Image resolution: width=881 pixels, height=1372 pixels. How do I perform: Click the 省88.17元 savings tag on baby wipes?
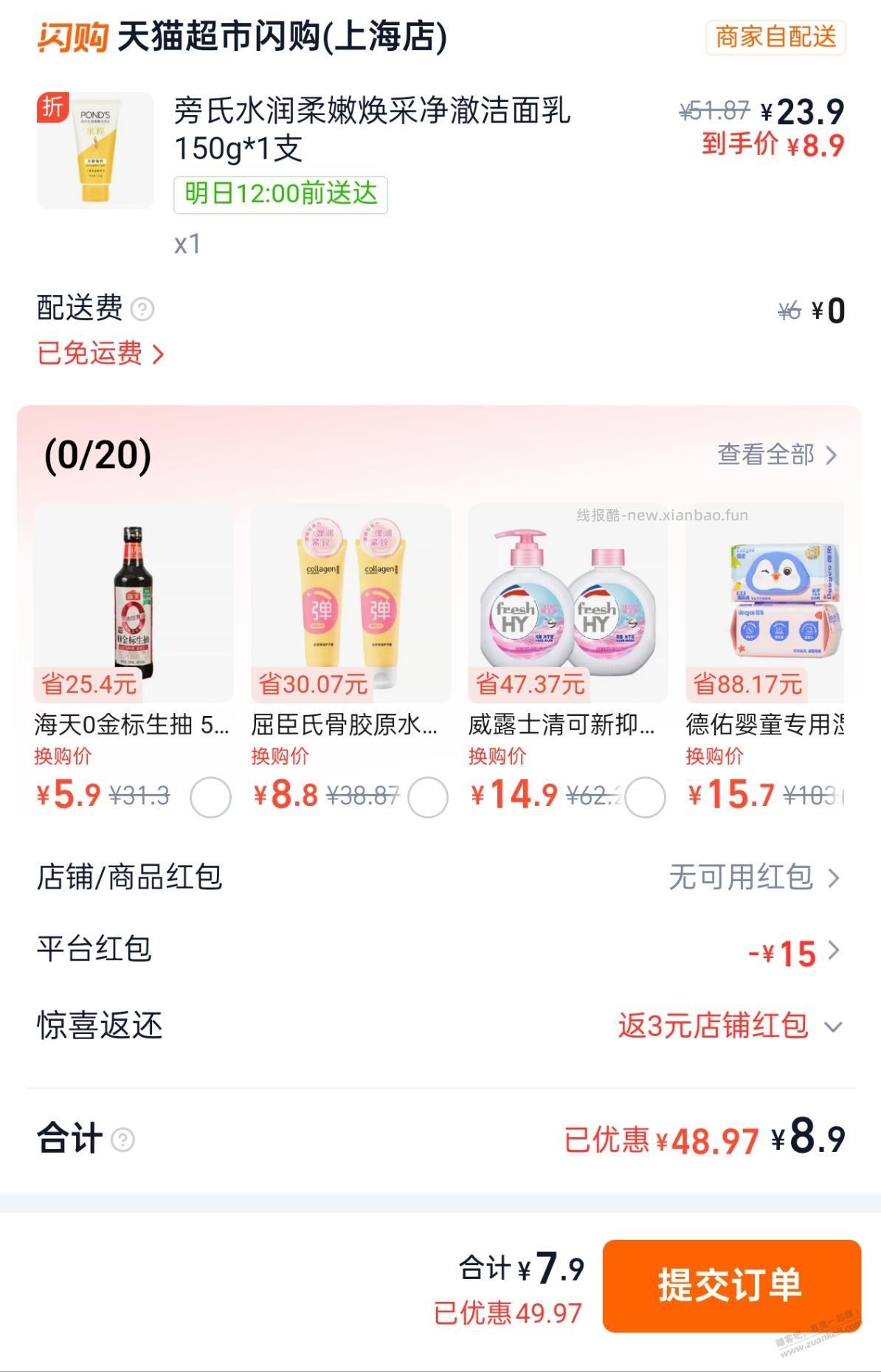(x=747, y=686)
